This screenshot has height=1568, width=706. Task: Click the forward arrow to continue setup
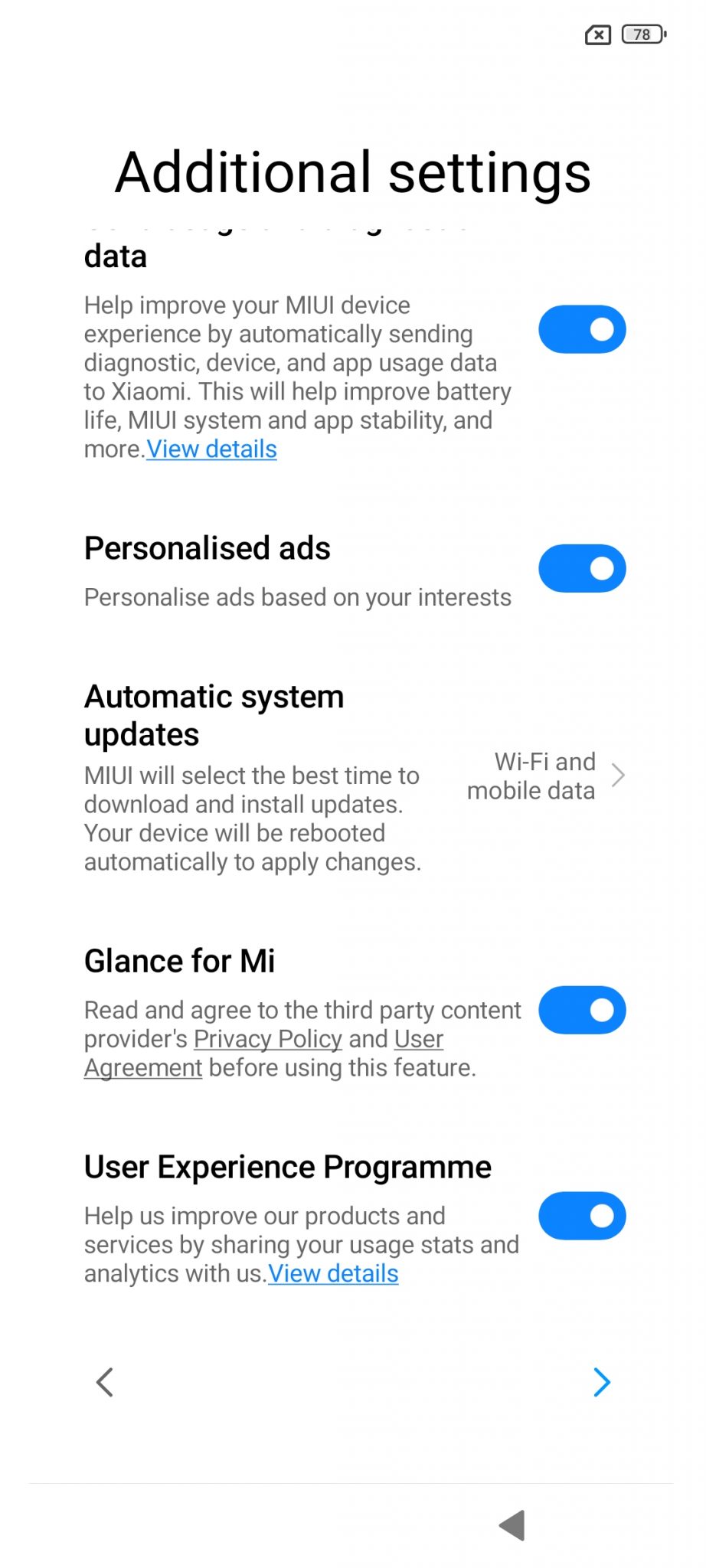pos(602,1383)
